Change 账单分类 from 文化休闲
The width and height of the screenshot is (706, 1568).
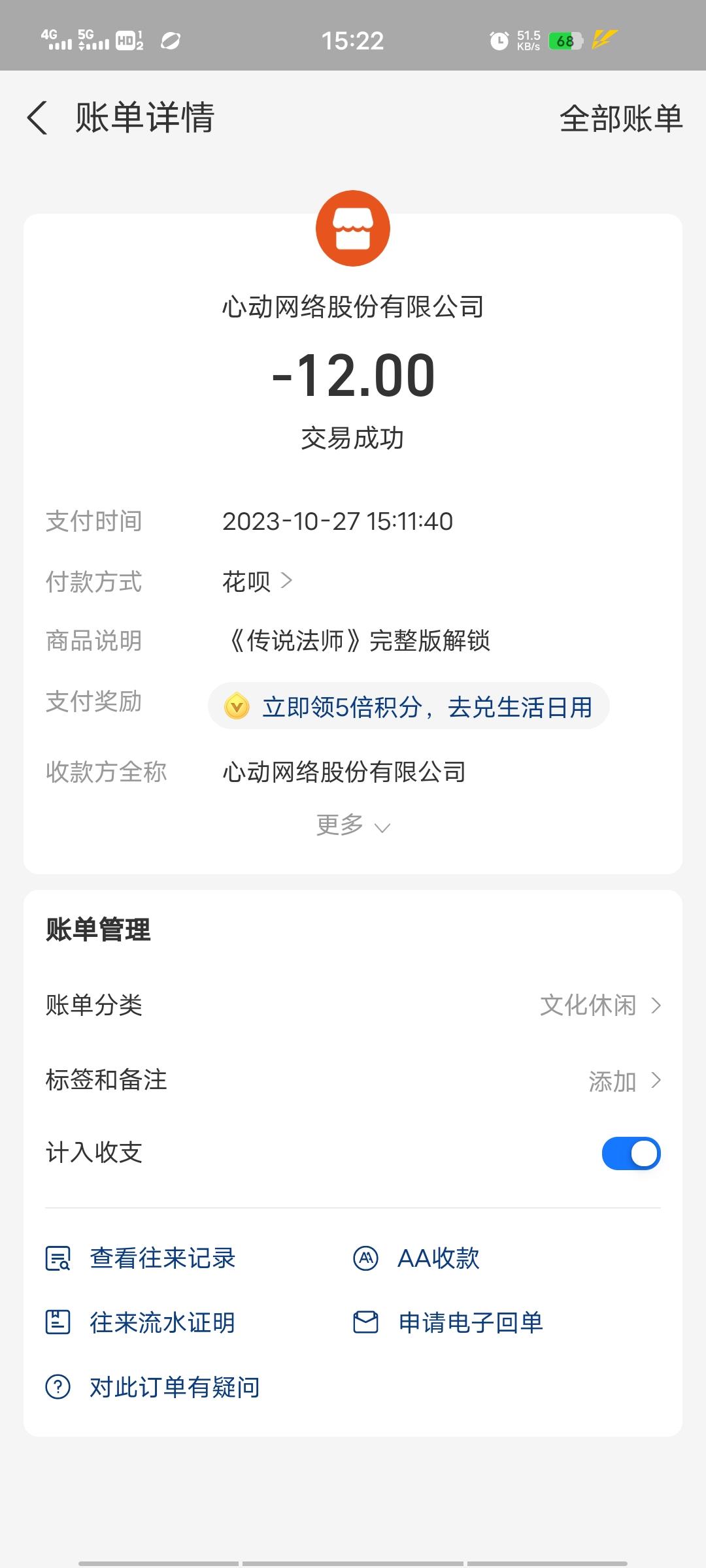click(353, 1005)
